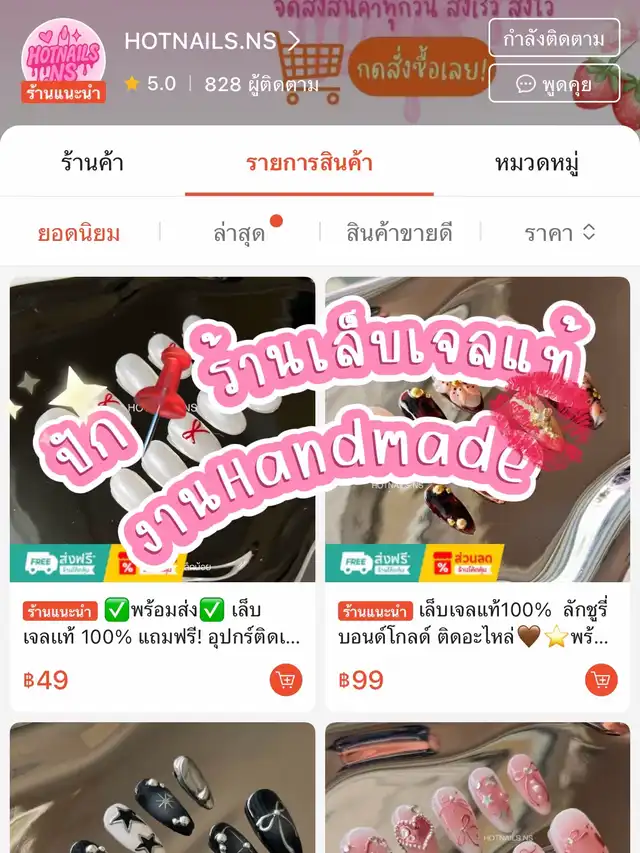Filter by สินค้าขายดี best sellers

click(x=399, y=233)
